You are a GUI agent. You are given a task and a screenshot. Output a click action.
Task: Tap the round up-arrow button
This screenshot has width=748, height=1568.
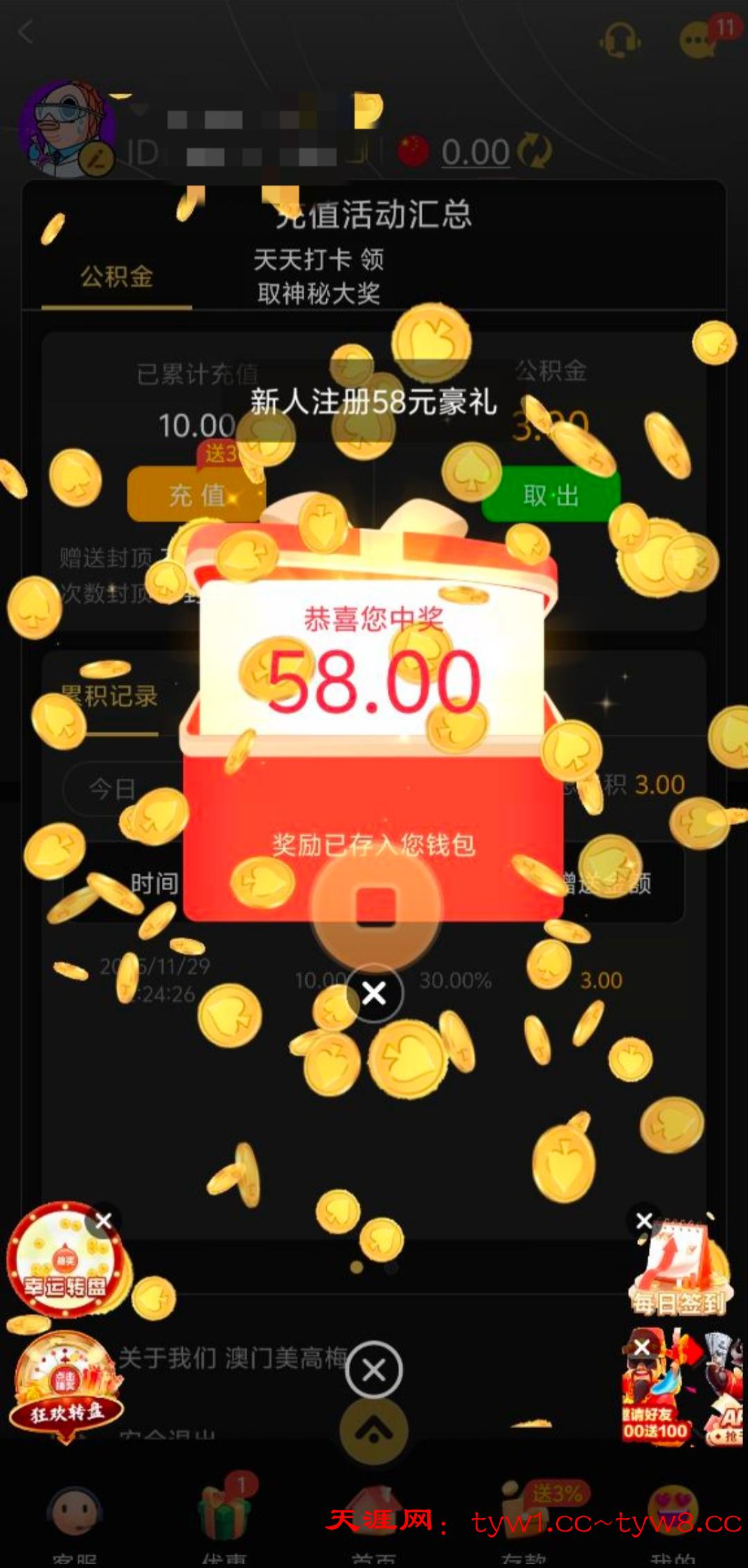tap(374, 1430)
